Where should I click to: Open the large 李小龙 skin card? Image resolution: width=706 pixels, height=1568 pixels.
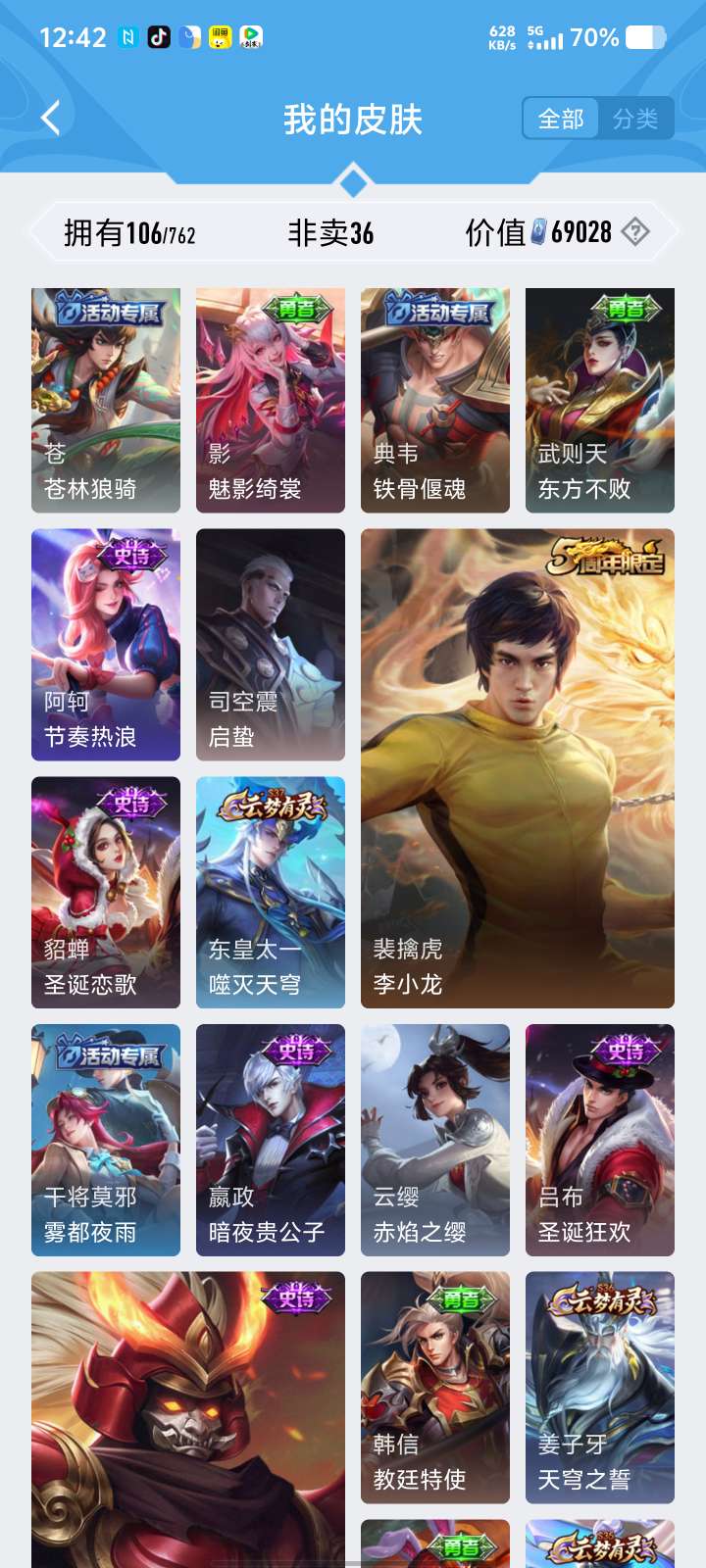click(518, 767)
